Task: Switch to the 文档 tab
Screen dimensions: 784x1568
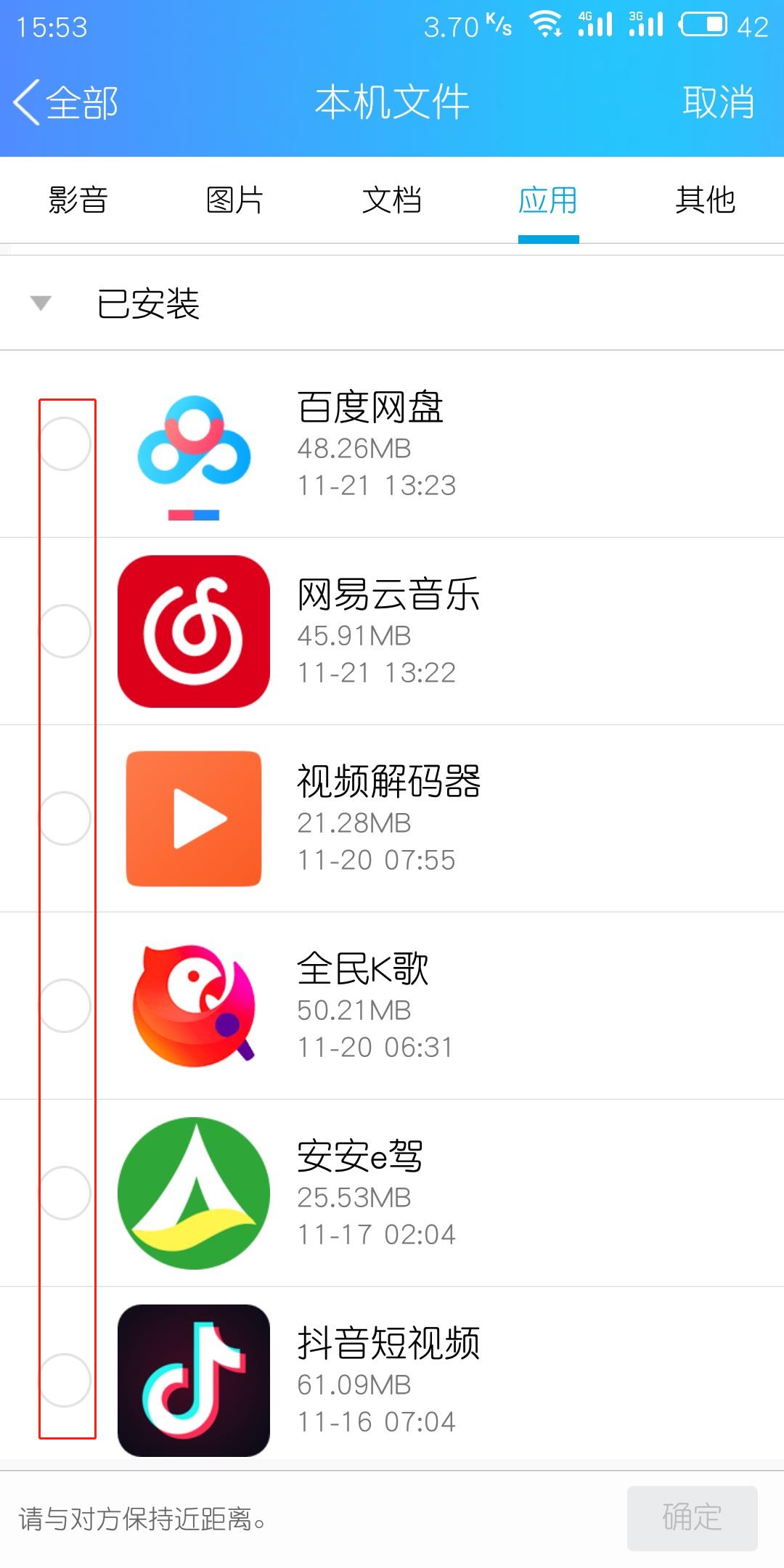Action: click(x=392, y=200)
